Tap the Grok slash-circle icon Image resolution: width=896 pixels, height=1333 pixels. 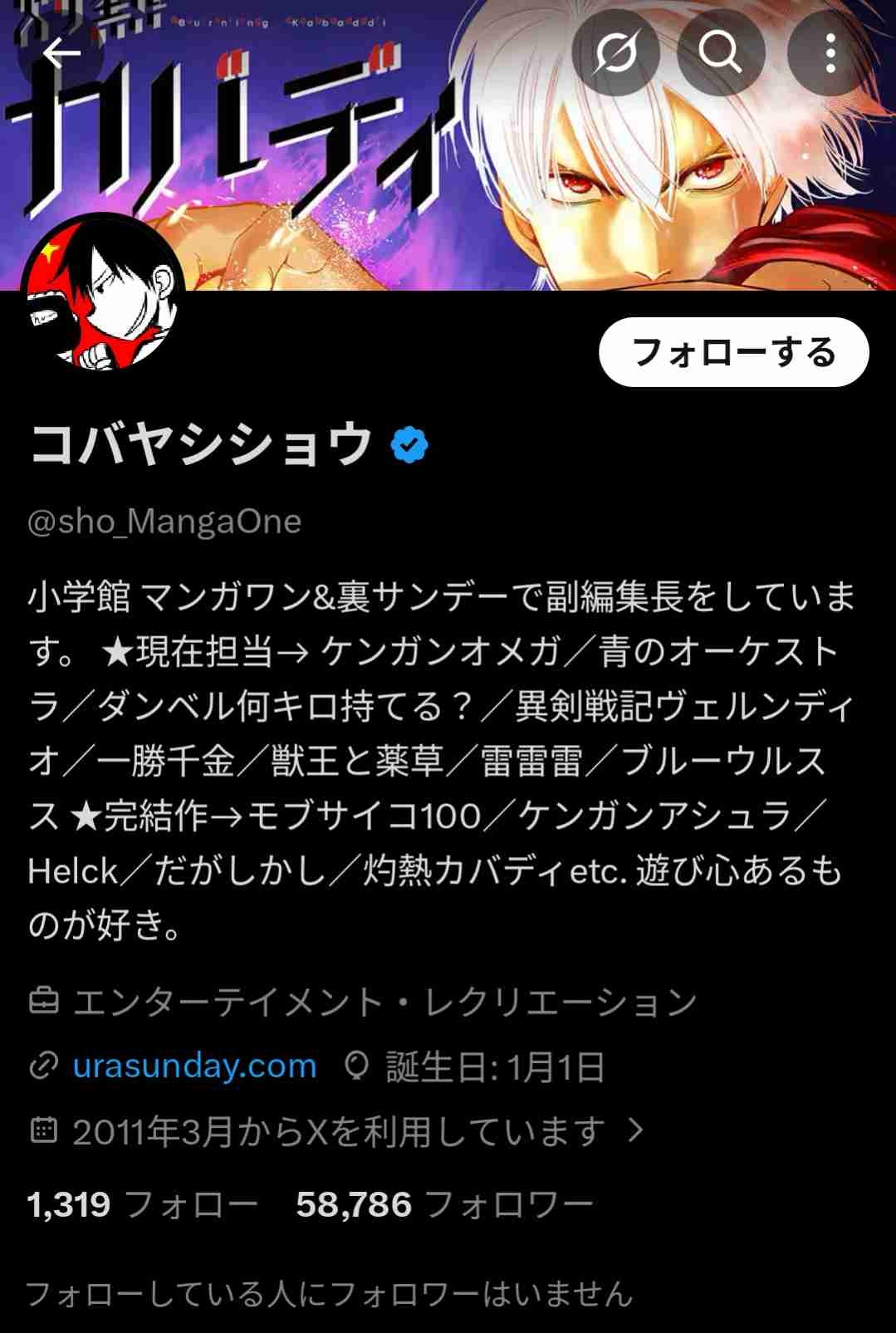point(615,54)
